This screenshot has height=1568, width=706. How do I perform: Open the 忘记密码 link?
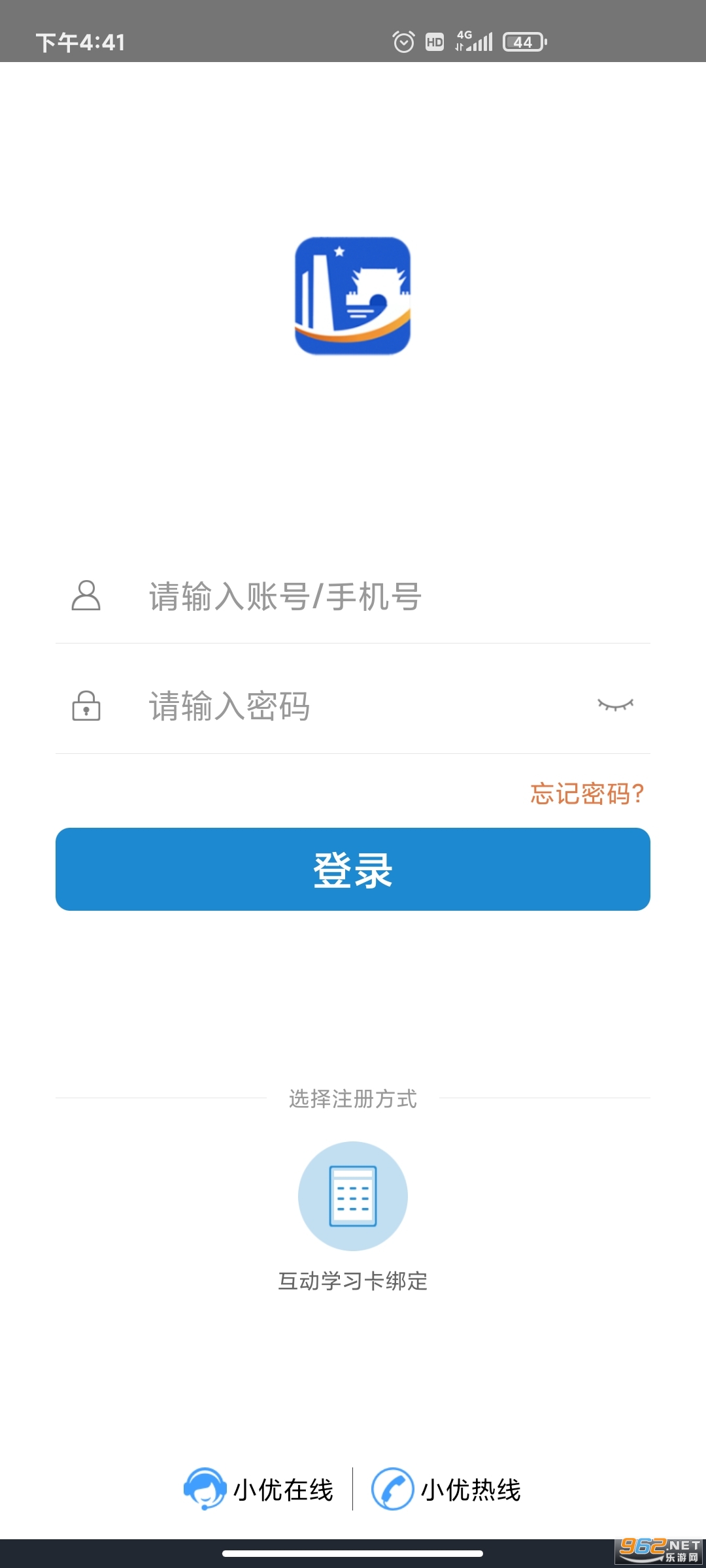coord(586,794)
